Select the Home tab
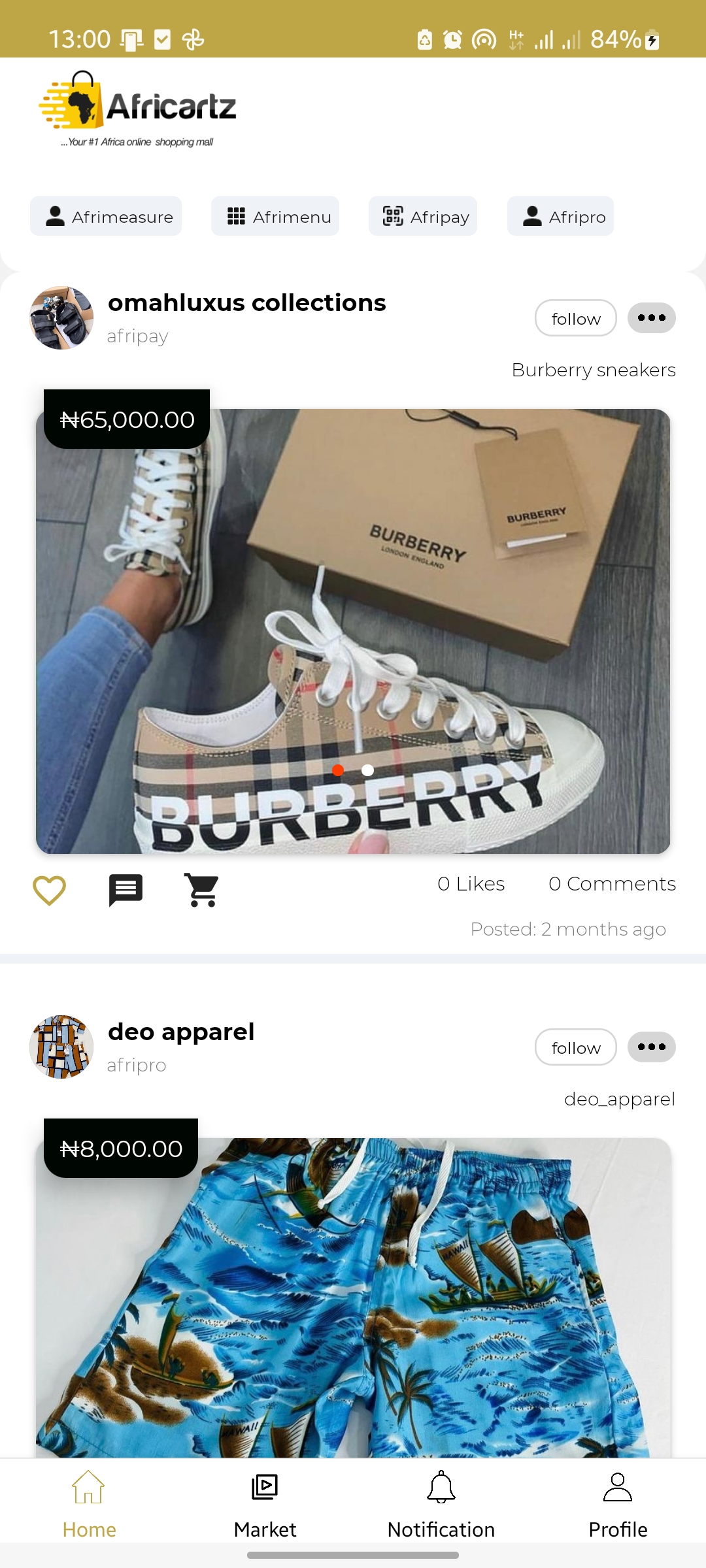The width and height of the screenshot is (706, 1568). (x=89, y=1504)
